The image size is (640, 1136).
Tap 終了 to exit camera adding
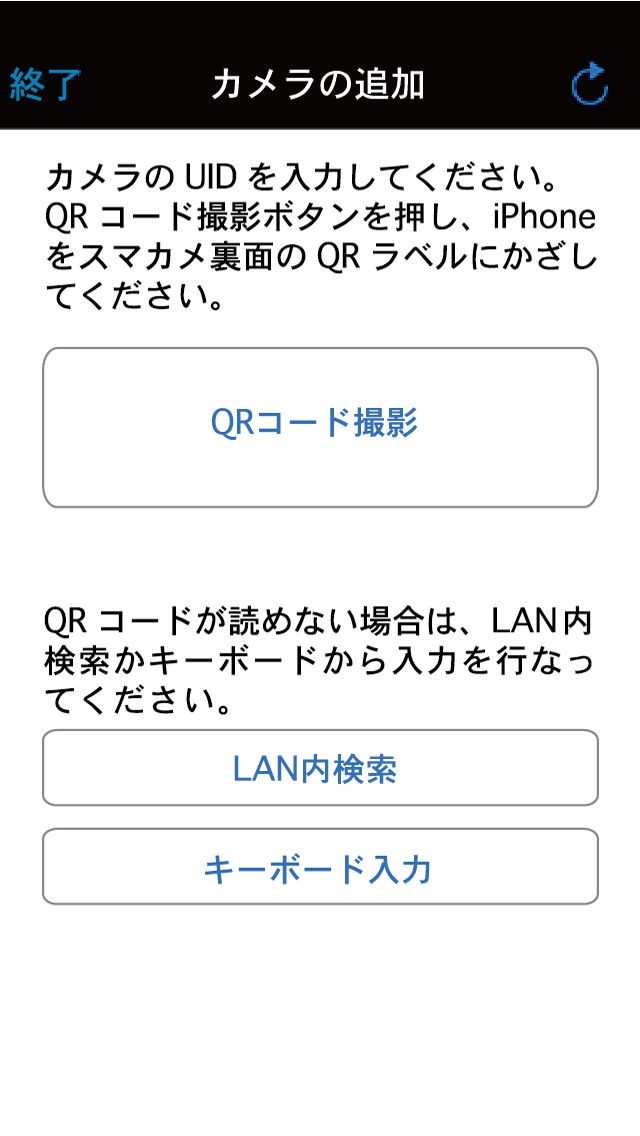pyautogui.click(x=46, y=85)
